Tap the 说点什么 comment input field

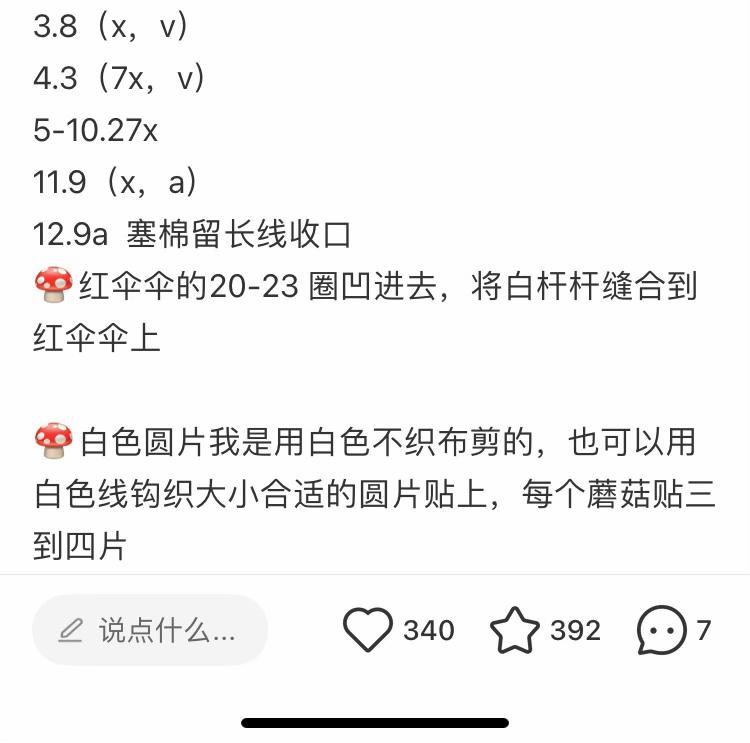150,630
